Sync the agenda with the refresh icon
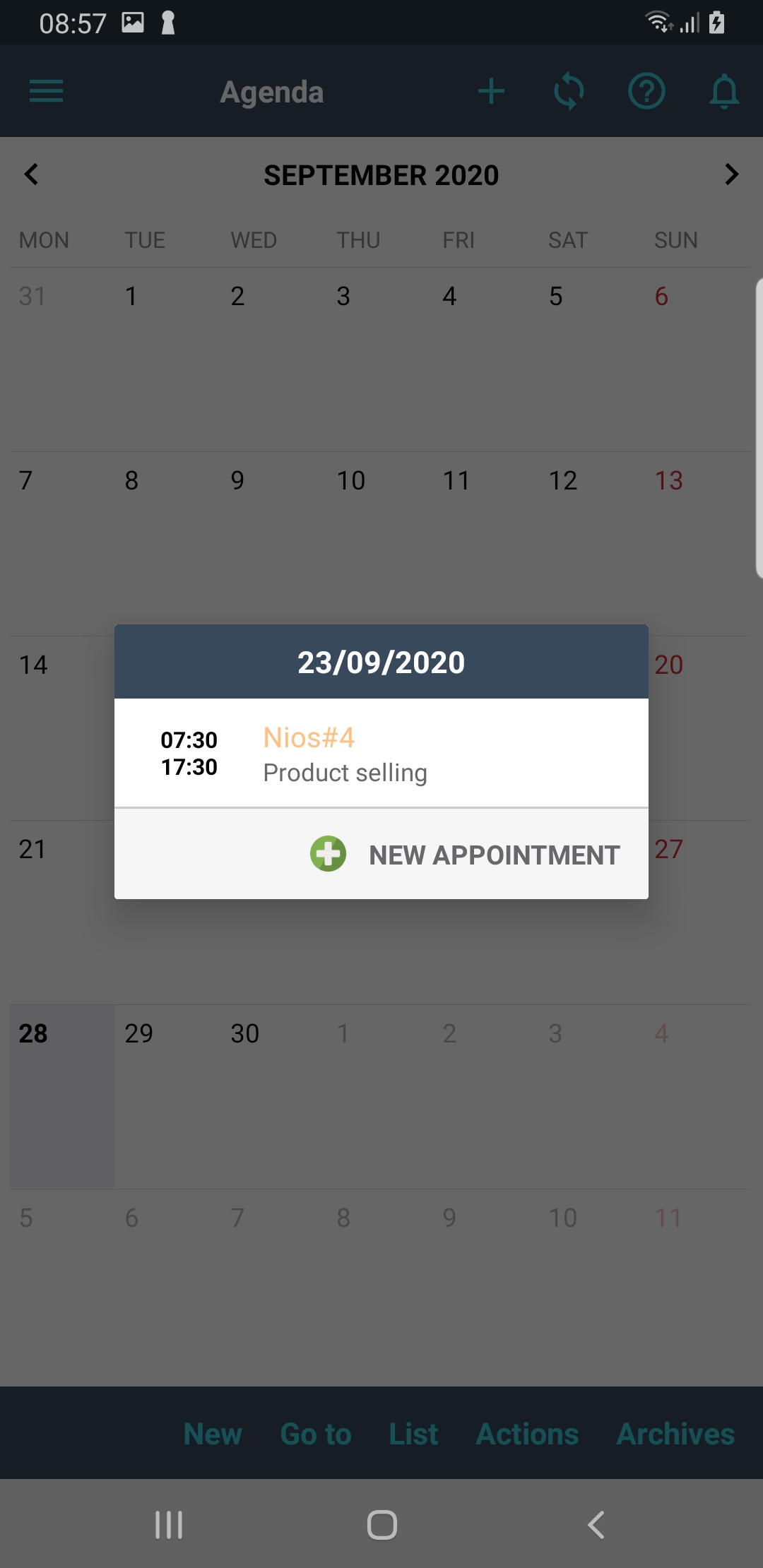Image resolution: width=763 pixels, height=1568 pixels. [569, 91]
